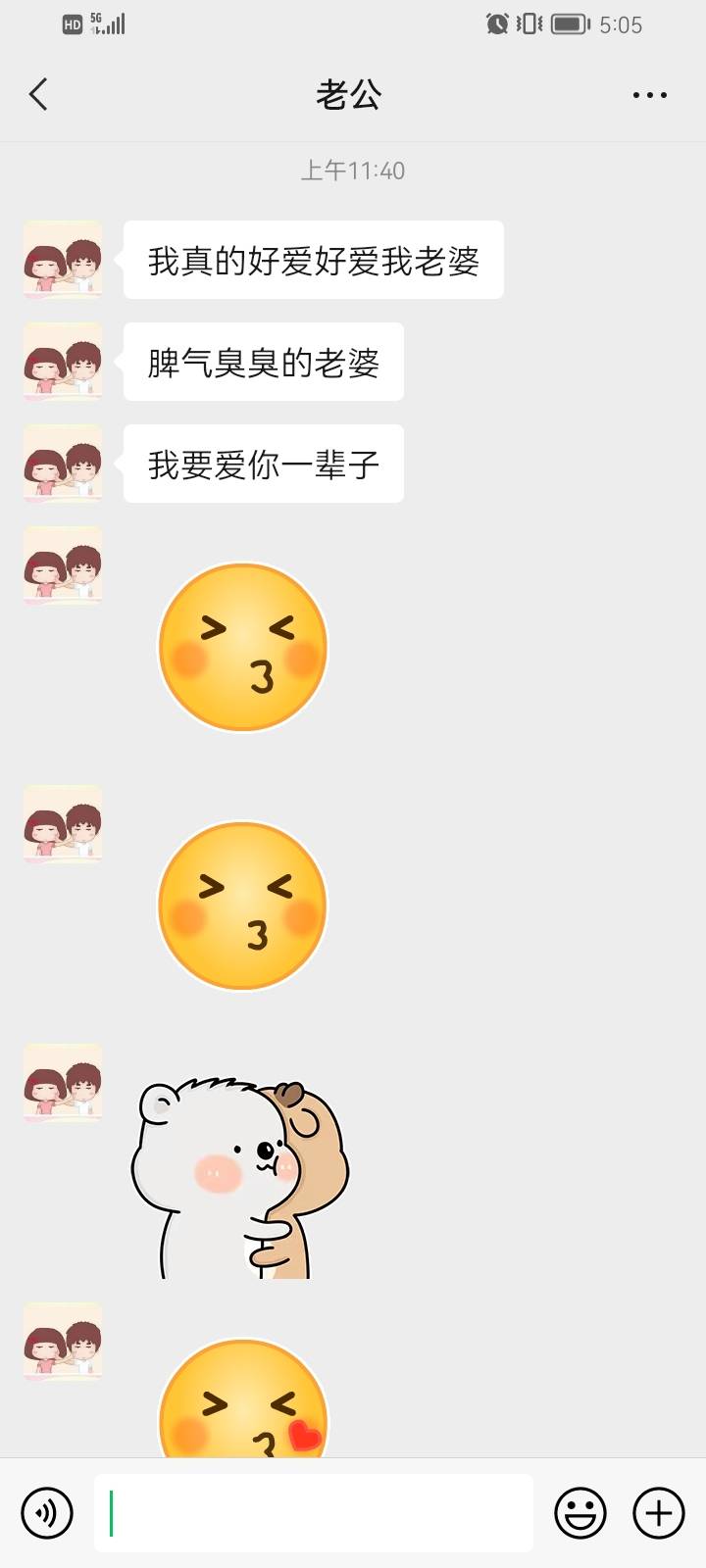The width and height of the screenshot is (706, 1568).
Task: Open chat settings via the ellipsis icon
Action: click(650, 94)
